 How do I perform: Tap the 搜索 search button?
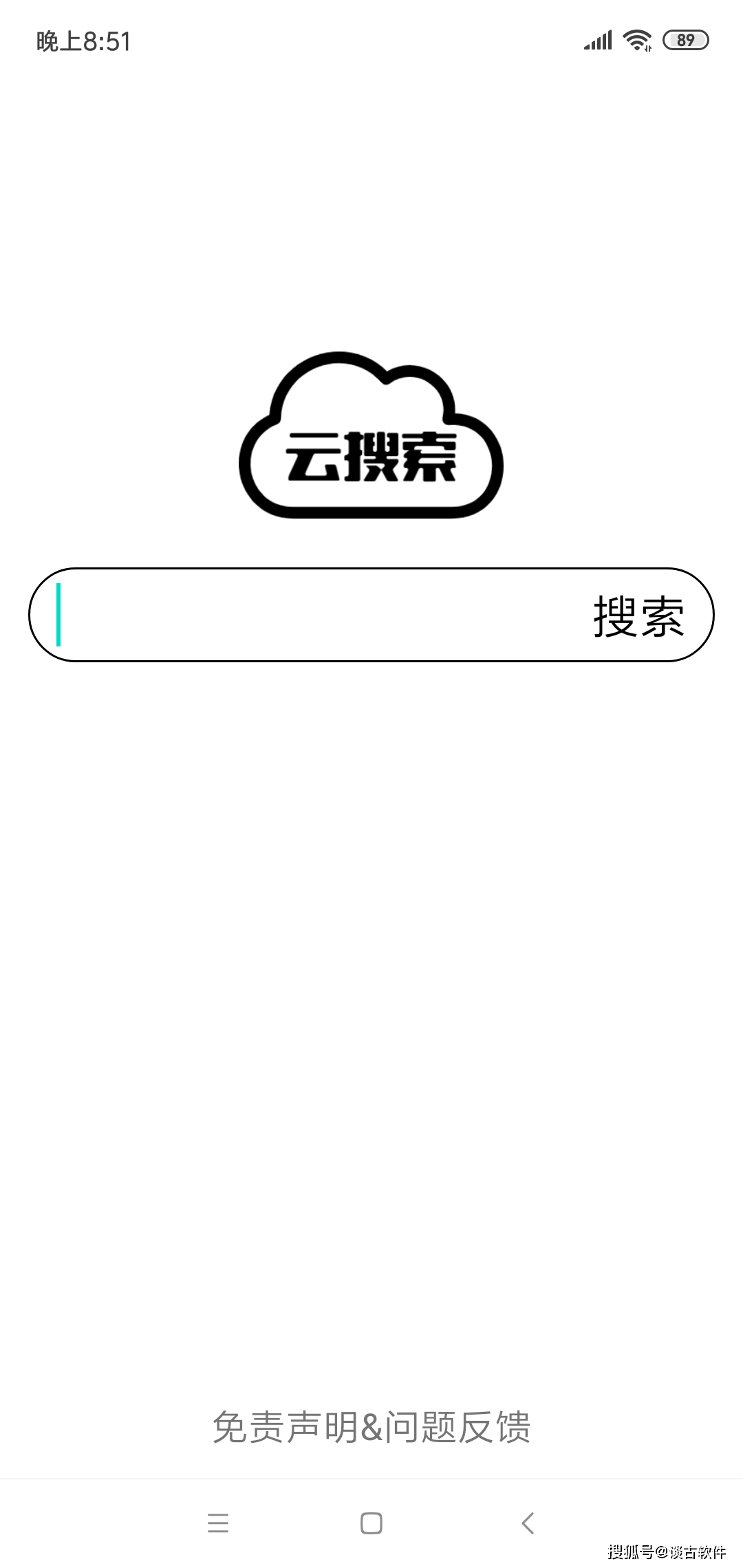(638, 616)
